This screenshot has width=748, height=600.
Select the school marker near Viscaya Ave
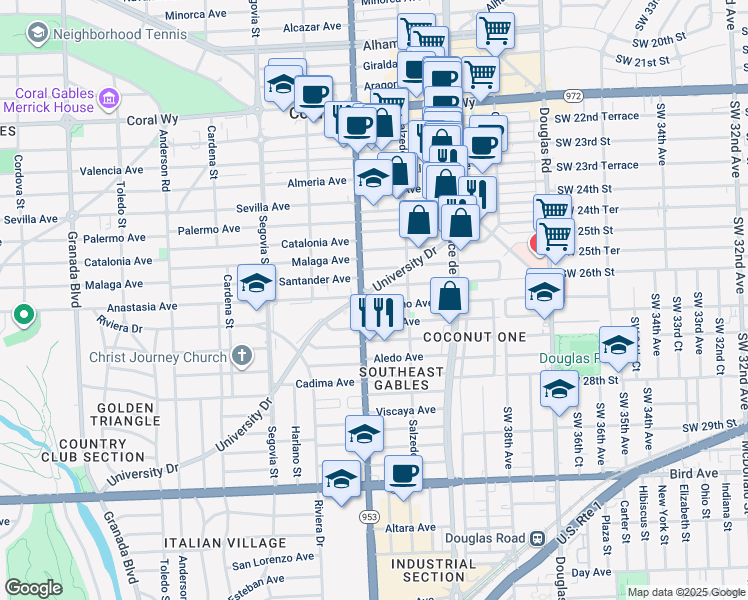pos(364,436)
